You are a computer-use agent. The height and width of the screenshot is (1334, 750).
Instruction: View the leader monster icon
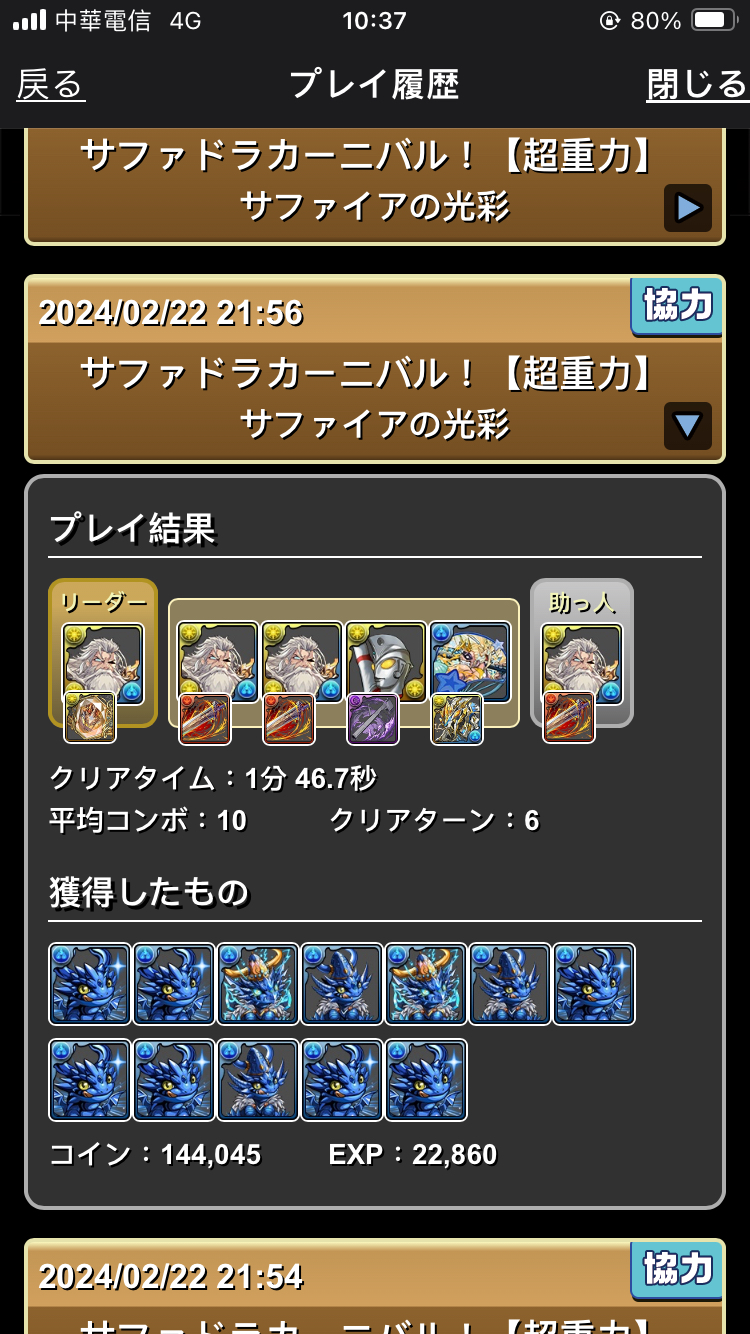tap(103, 663)
